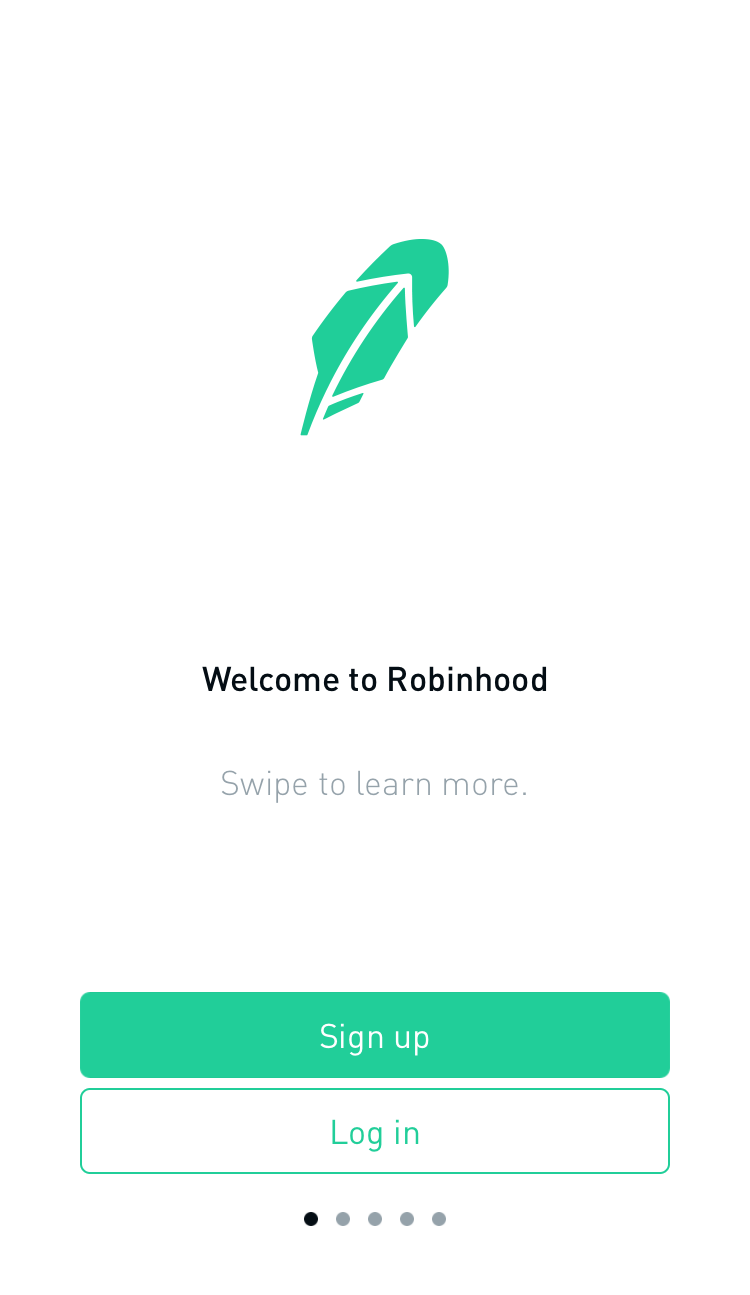Tap the green Sign up button
The width and height of the screenshot is (750, 1295).
tap(375, 1035)
